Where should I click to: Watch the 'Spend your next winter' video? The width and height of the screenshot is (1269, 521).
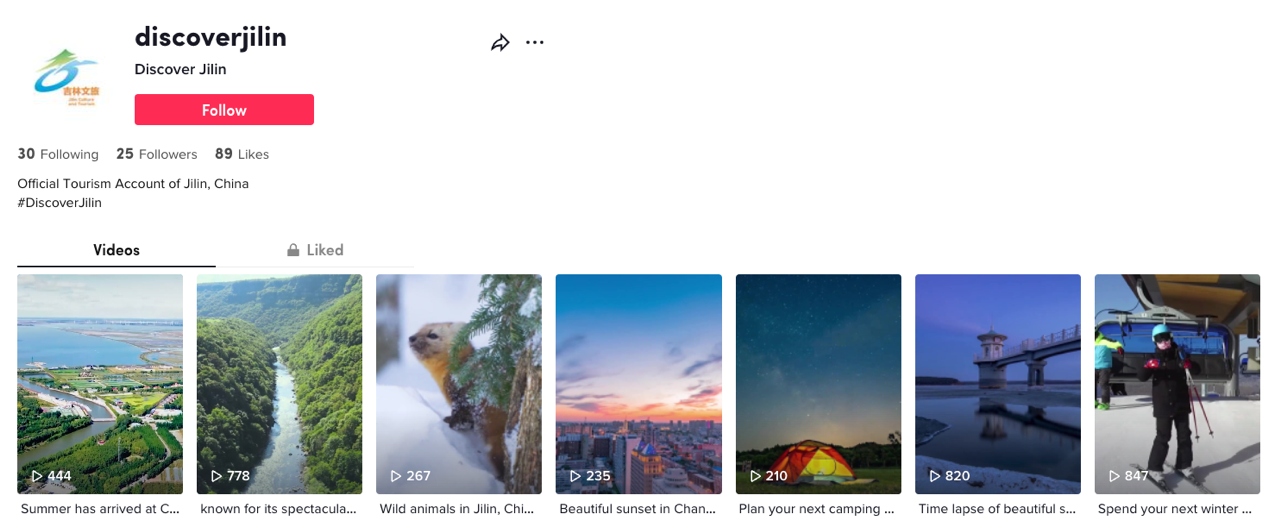click(1177, 384)
